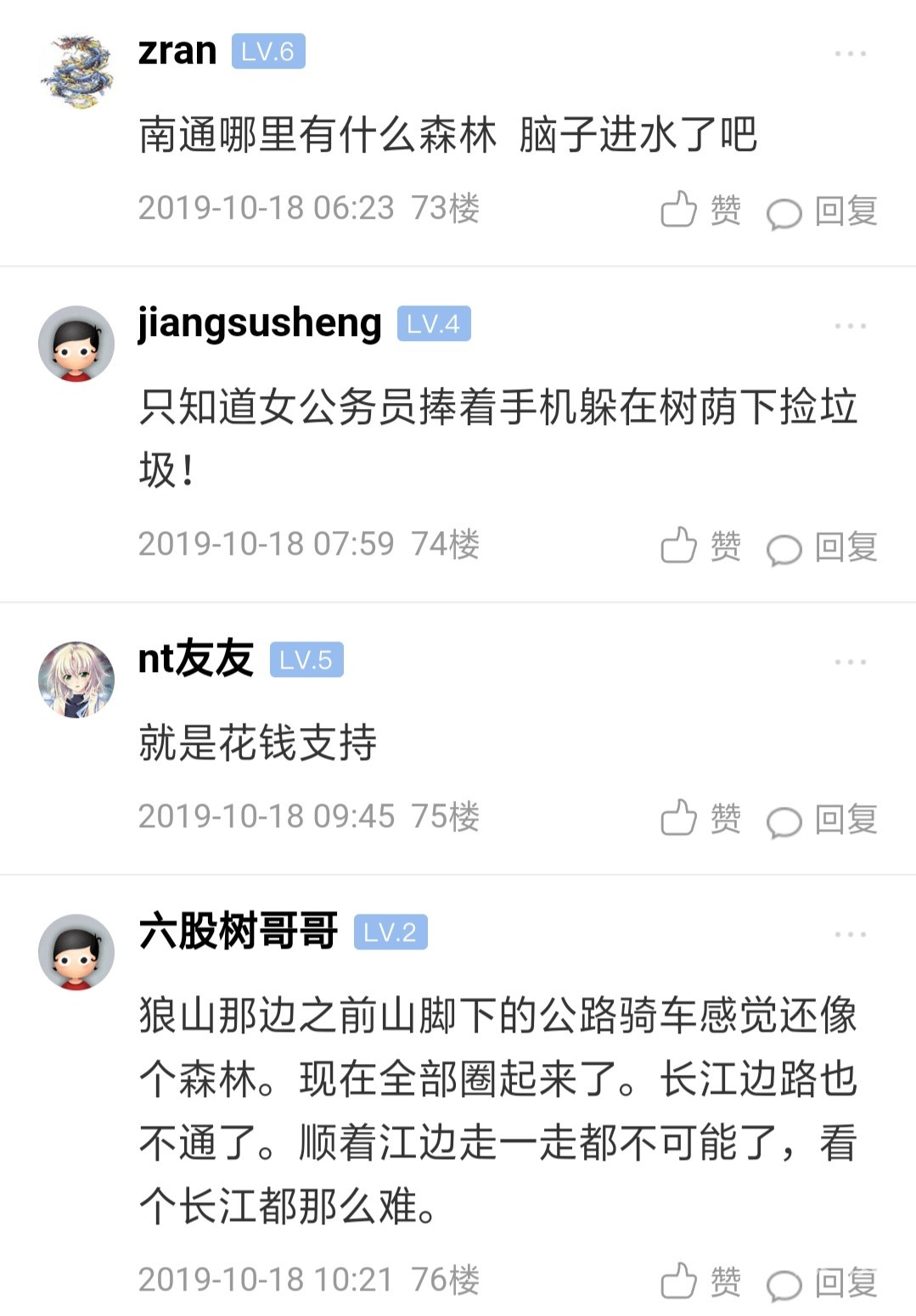Image resolution: width=916 pixels, height=1316 pixels.
Task: Reply to jiangsusheng's comment
Action: pos(822,547)
